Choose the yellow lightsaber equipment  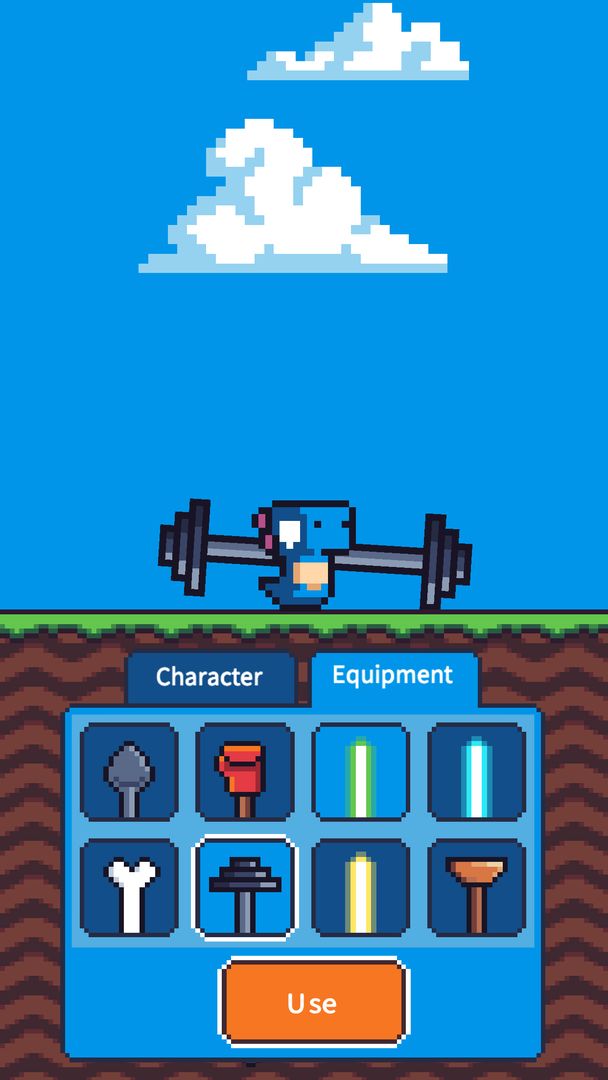click(361, 888)
